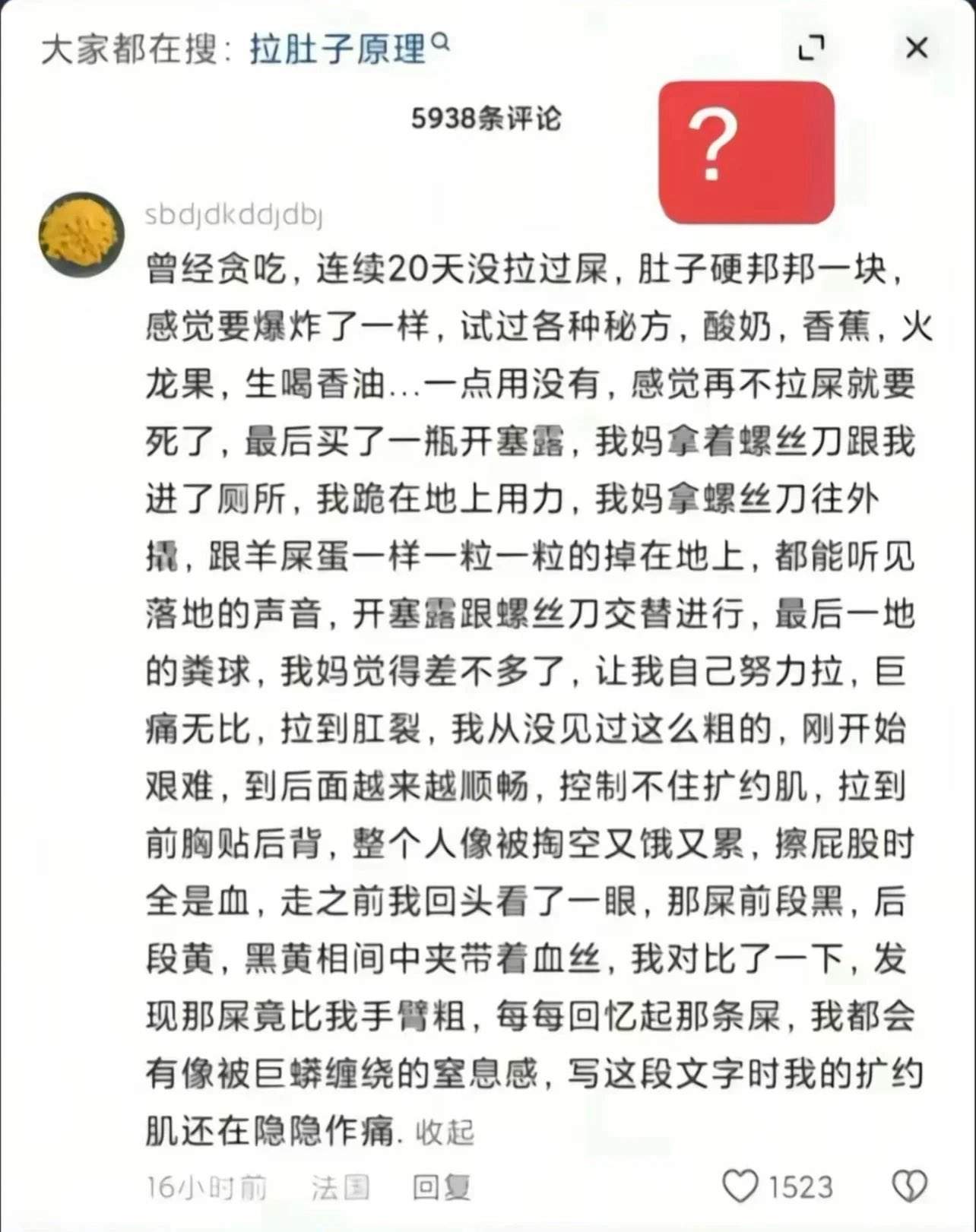Open the 拉肚子原理 search suggestion
Image resolution: width=976 pixels, height=1232 pixels.
click(x=349, y=49)
